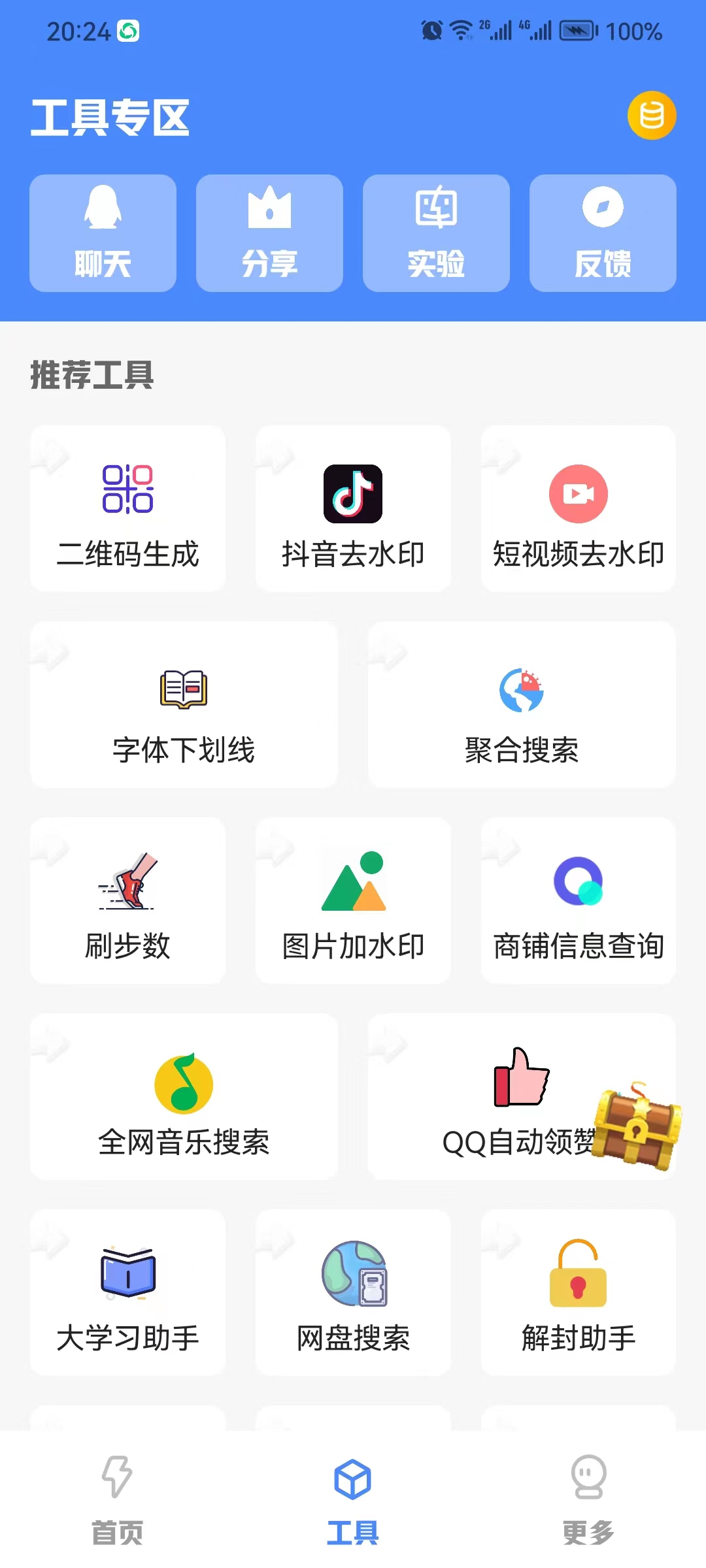Viewport: 706px width, 1568px height.
Task: Open the 聊天 shortcut
Action: coord(103,233)
